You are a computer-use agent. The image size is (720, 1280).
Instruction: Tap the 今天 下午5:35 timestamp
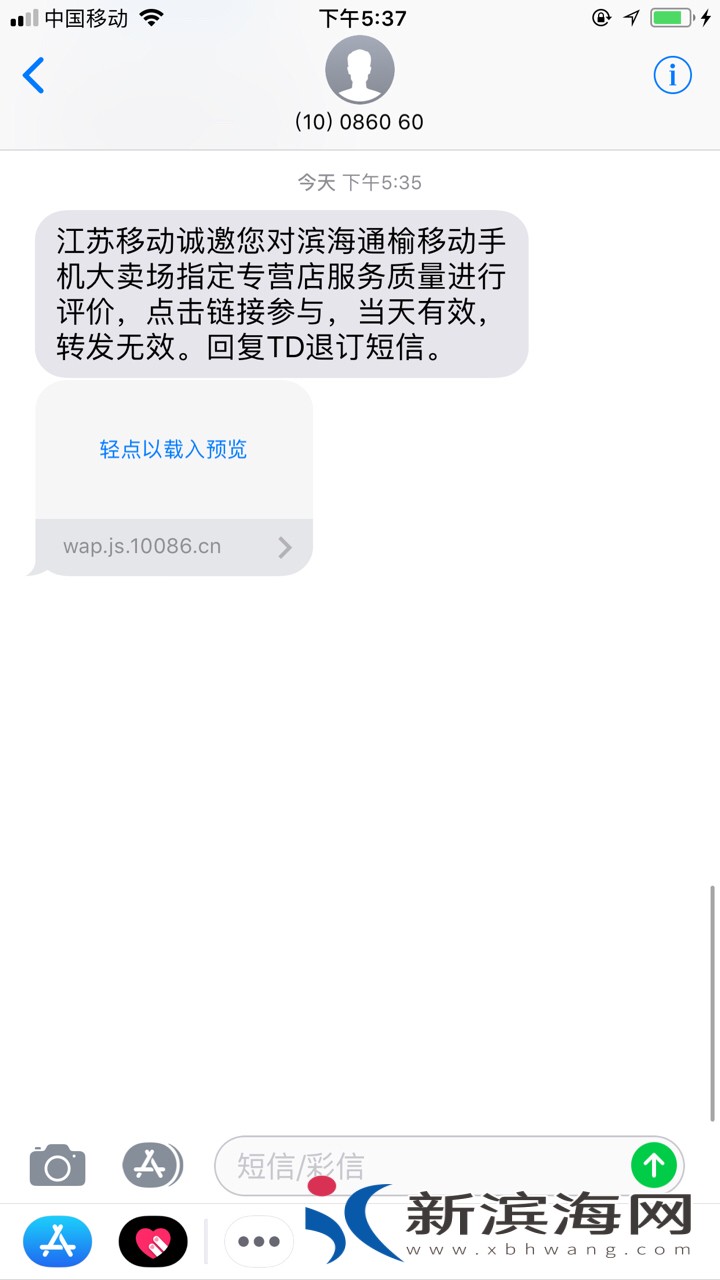tap(360, 181)
